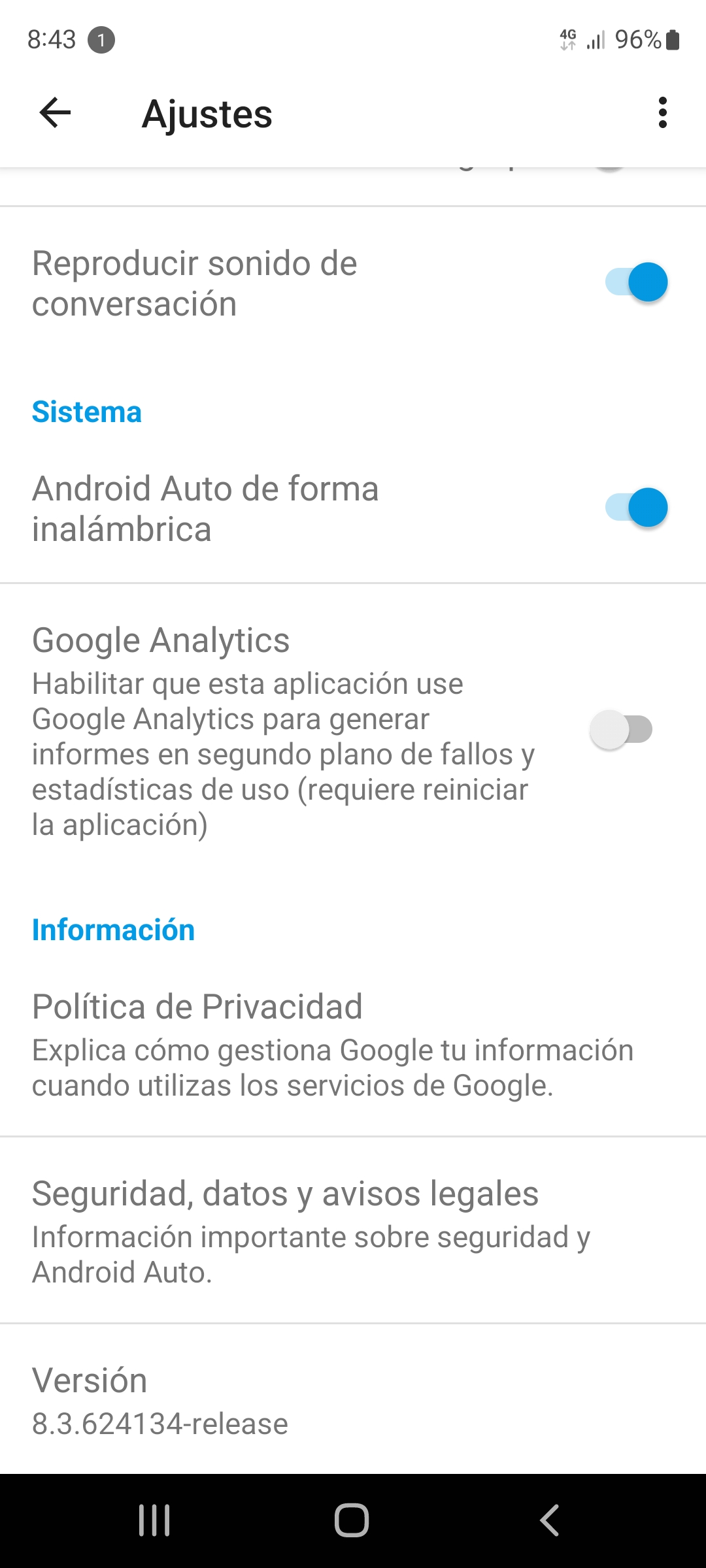Enable the Google Analytics switch
Viewport: 706px width, 1568px height.
coord(621,729)
